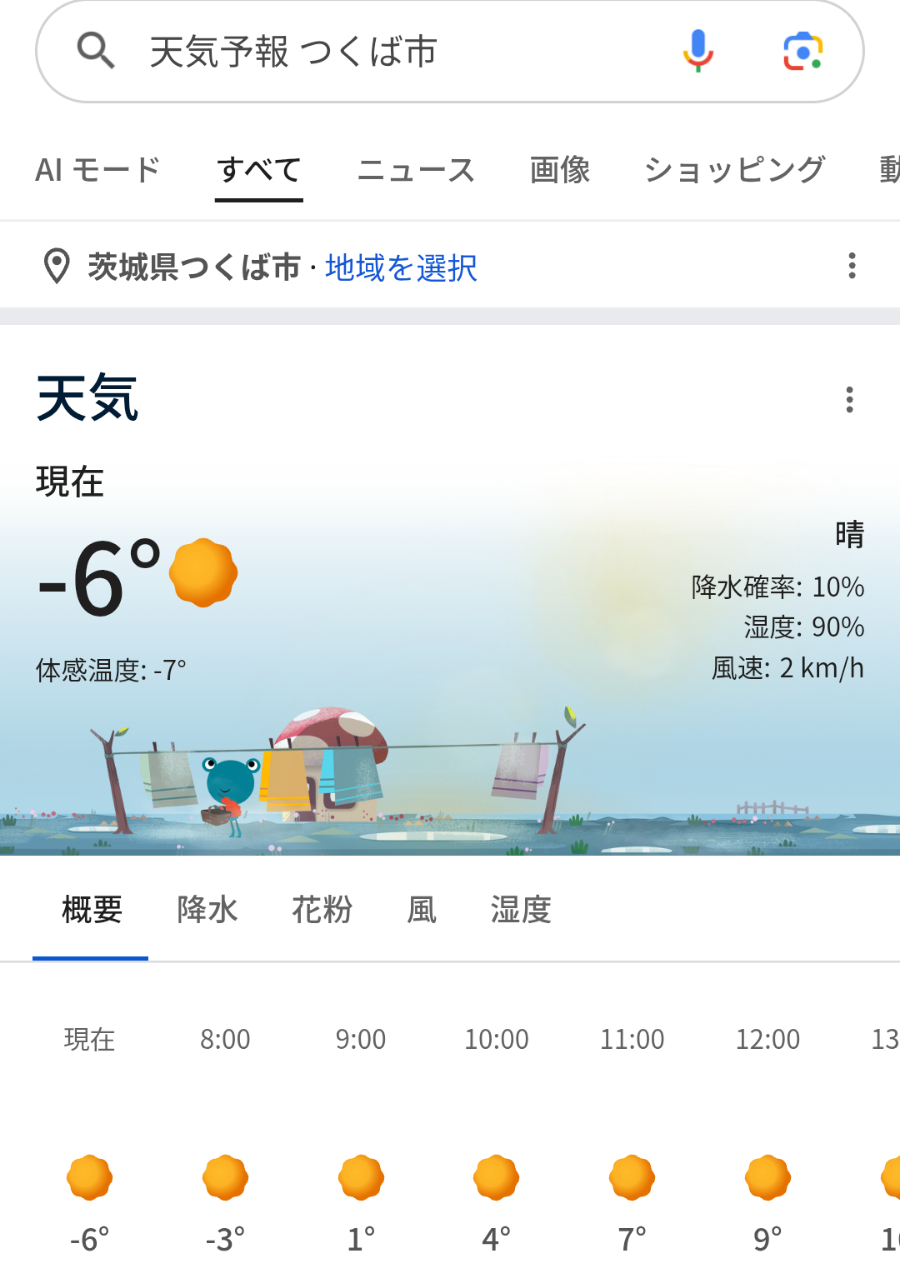Switch to the AI モード tab
Image resolution: width=900 pixels, height=1273 pixels.
click(x=98, y=170)
